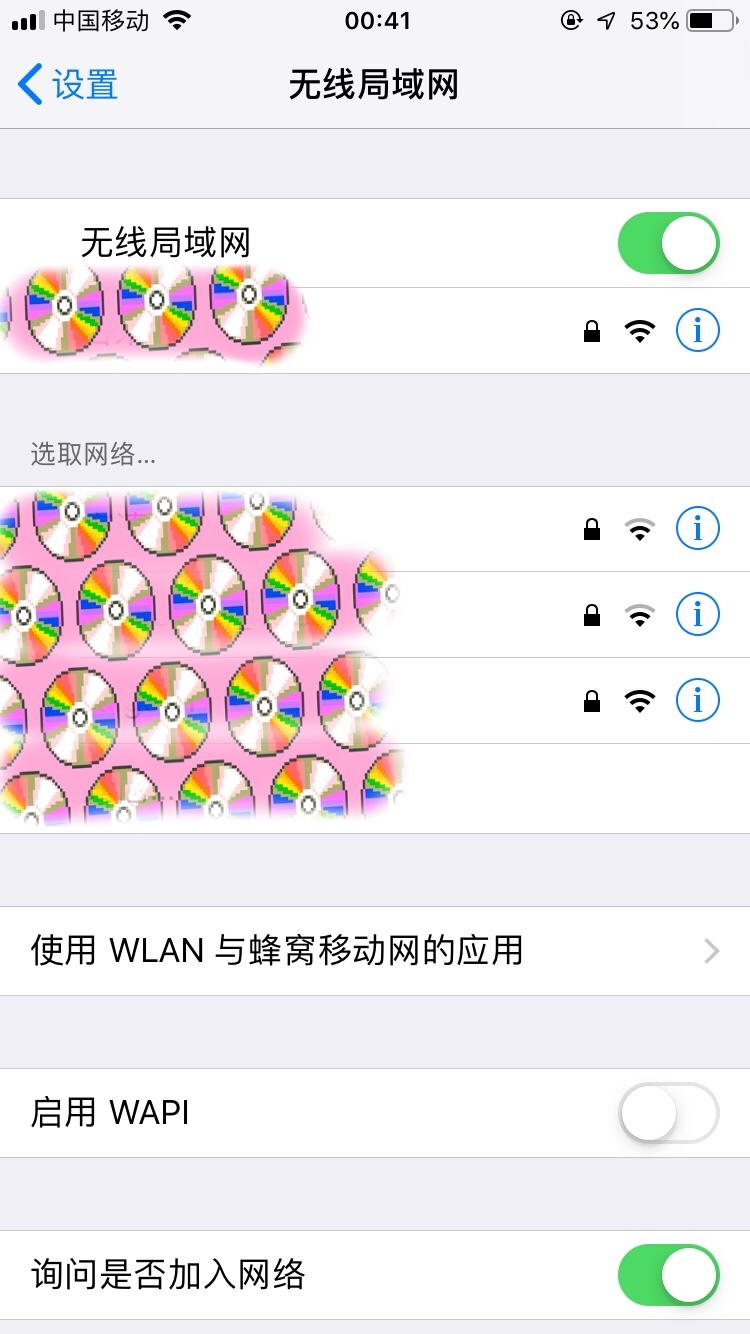The width and height of the screenshot is (750, 1334).
Task: Open info for the connected network
Action: point(697,330)
